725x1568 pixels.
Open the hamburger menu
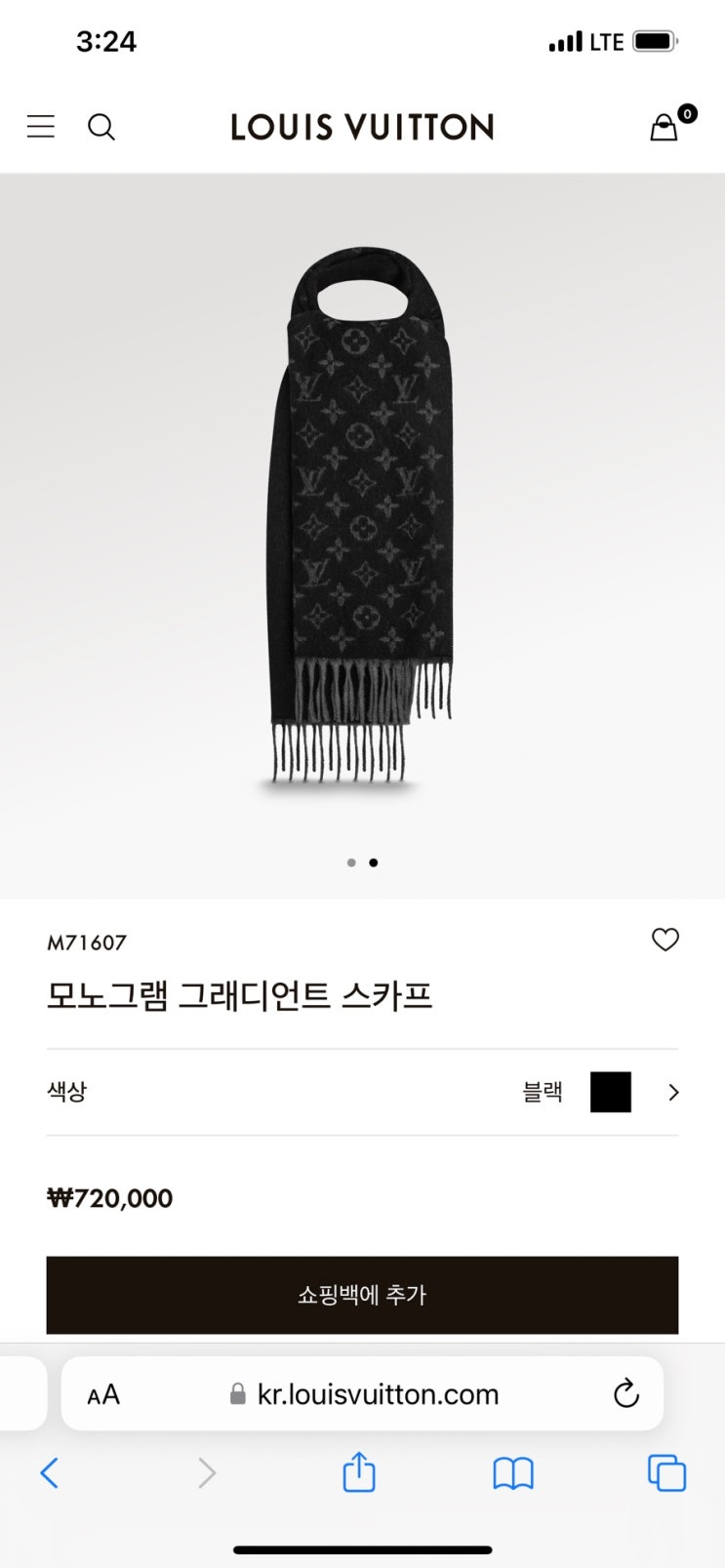click(41, 127)
